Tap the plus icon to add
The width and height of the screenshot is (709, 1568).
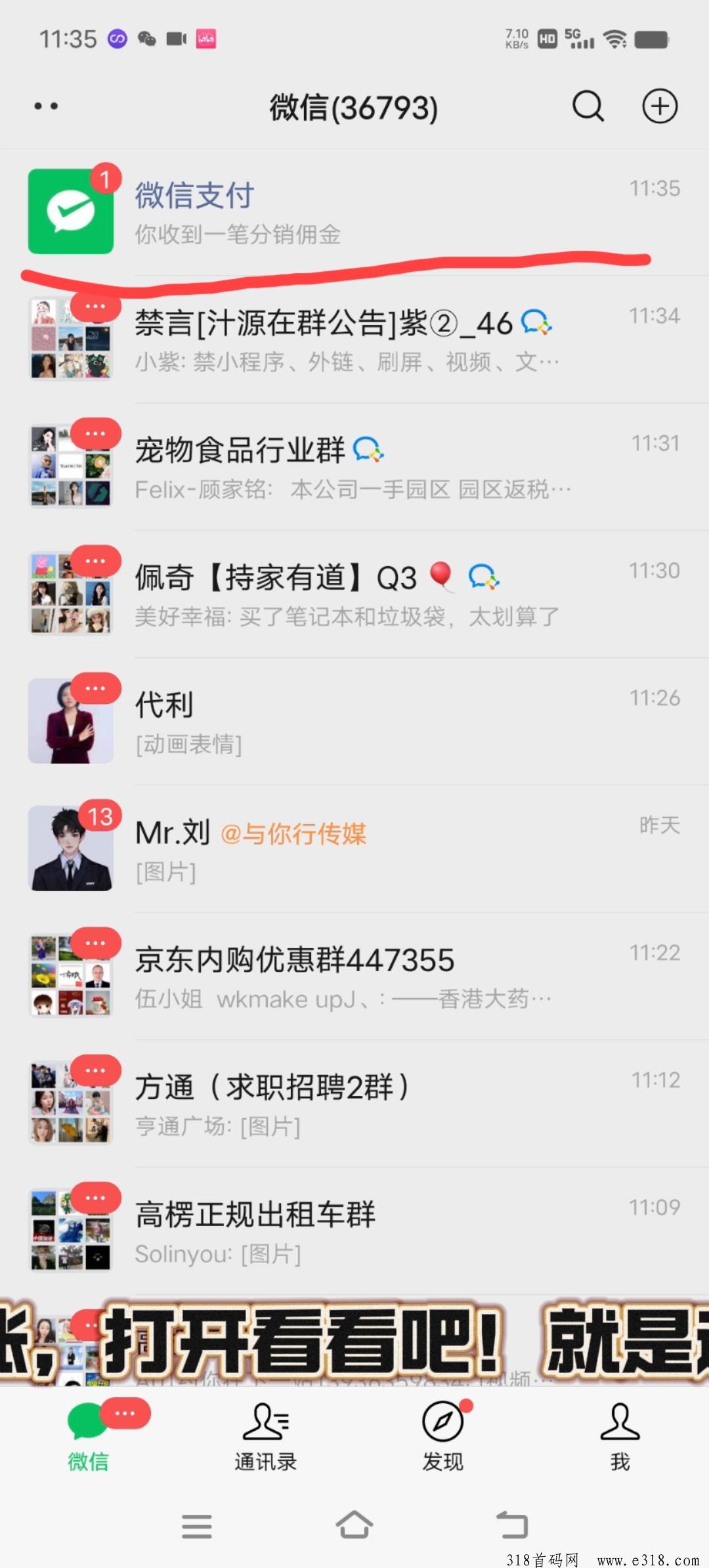pyautogui.click(x=659, y=106)
